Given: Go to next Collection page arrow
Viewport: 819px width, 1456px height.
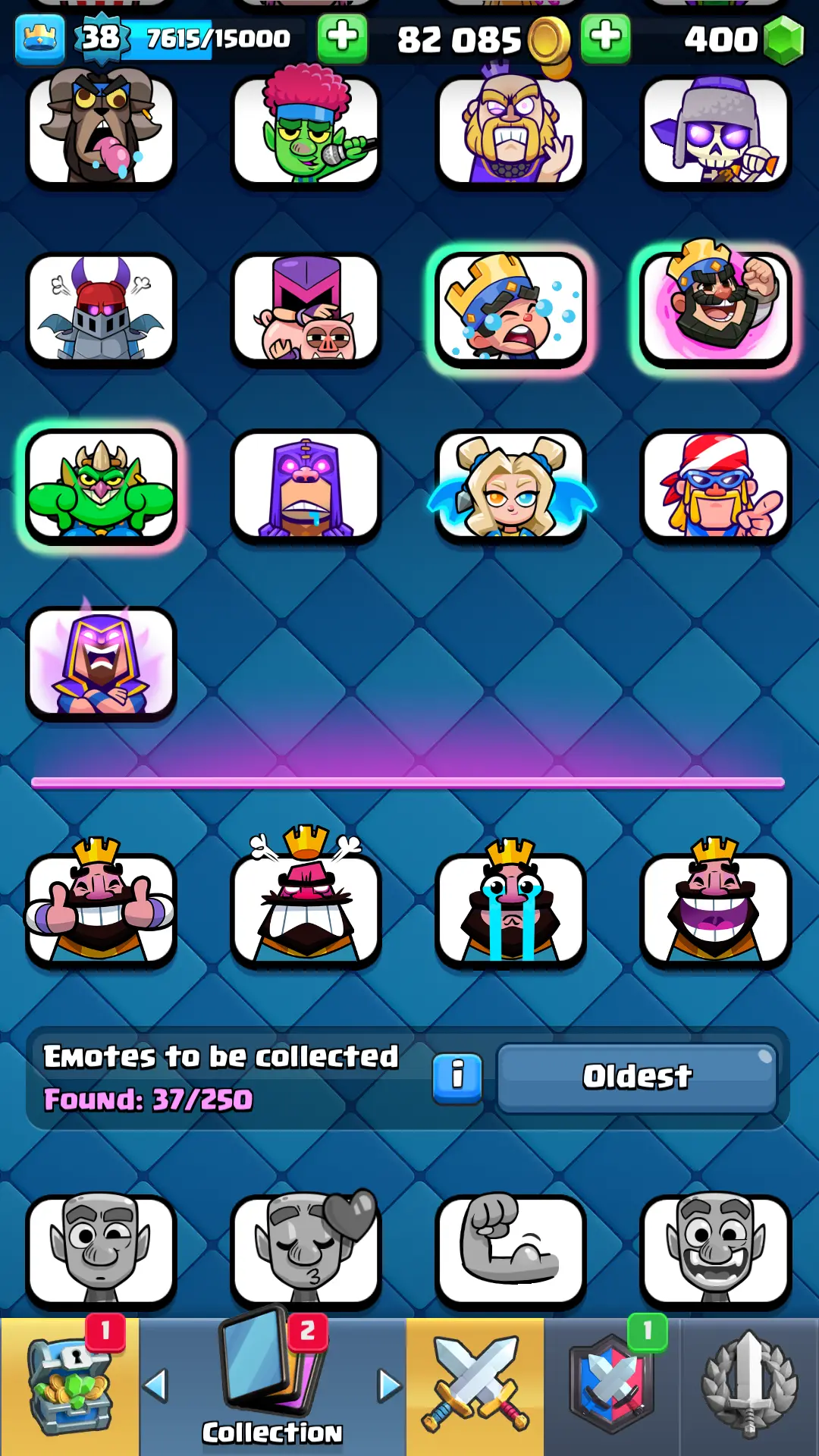Looking at the screenshot, I should [390, 1385].
